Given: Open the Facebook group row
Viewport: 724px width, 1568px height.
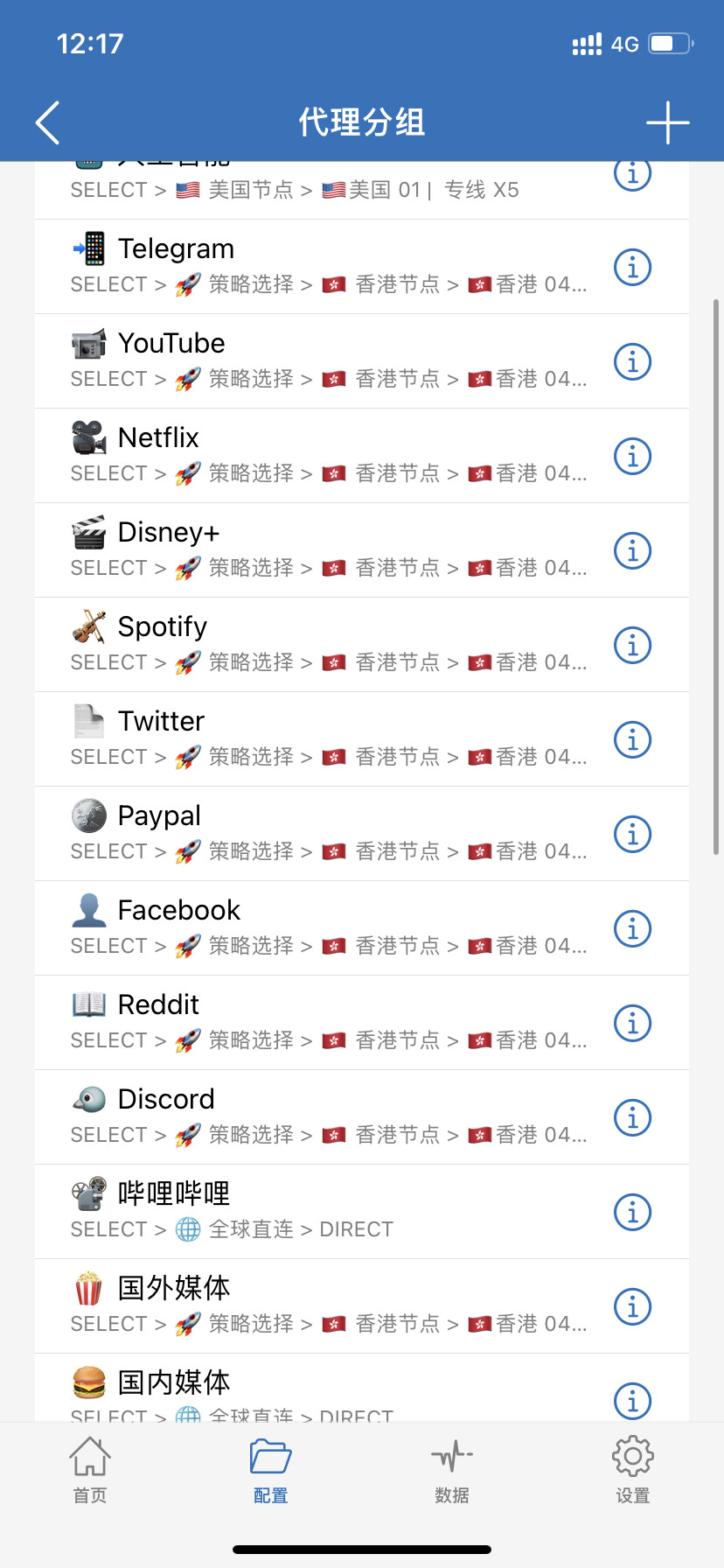Looking at the screenshot, I should coord(362,928).
